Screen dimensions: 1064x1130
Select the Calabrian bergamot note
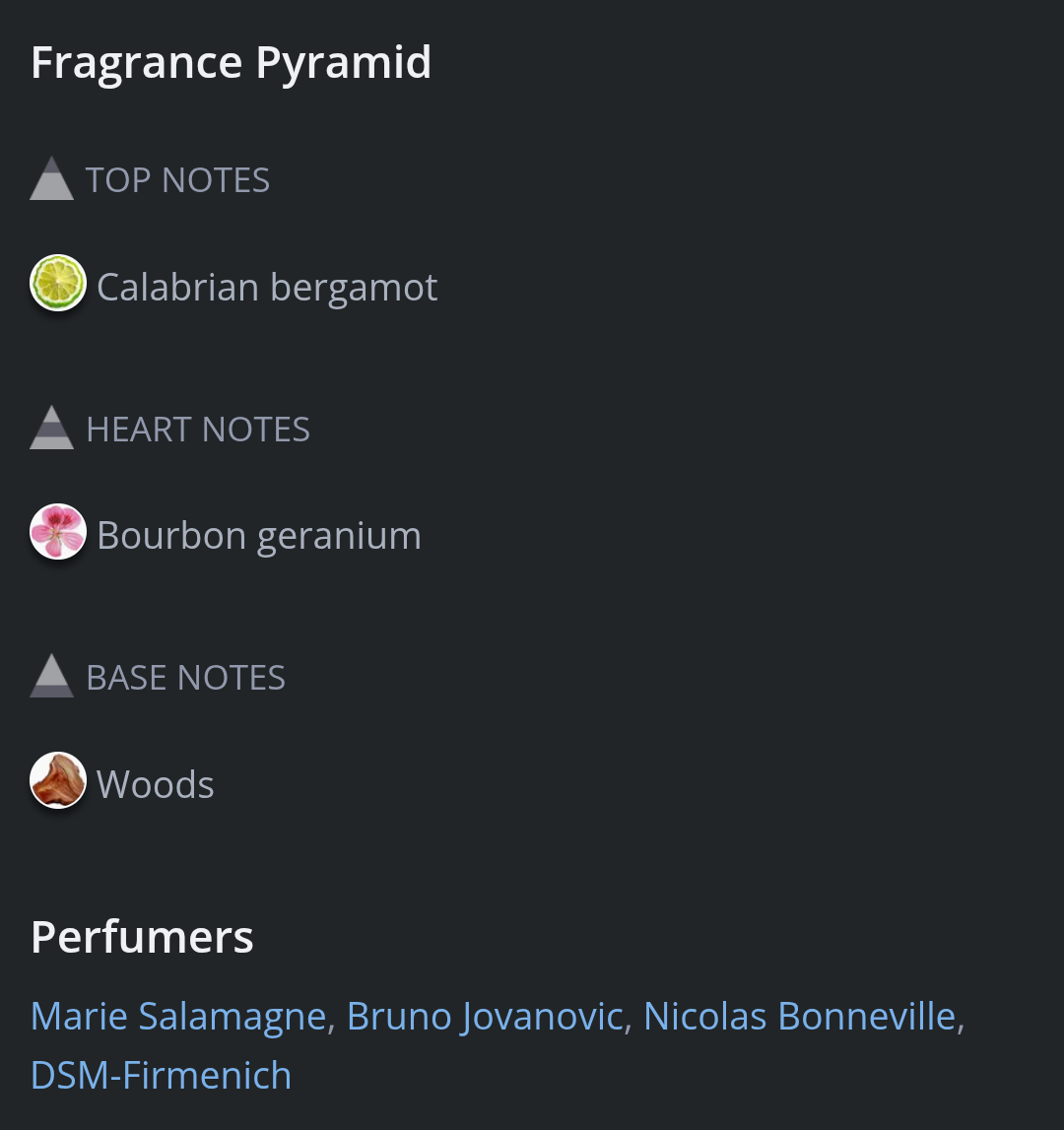(x=266, y=288)
